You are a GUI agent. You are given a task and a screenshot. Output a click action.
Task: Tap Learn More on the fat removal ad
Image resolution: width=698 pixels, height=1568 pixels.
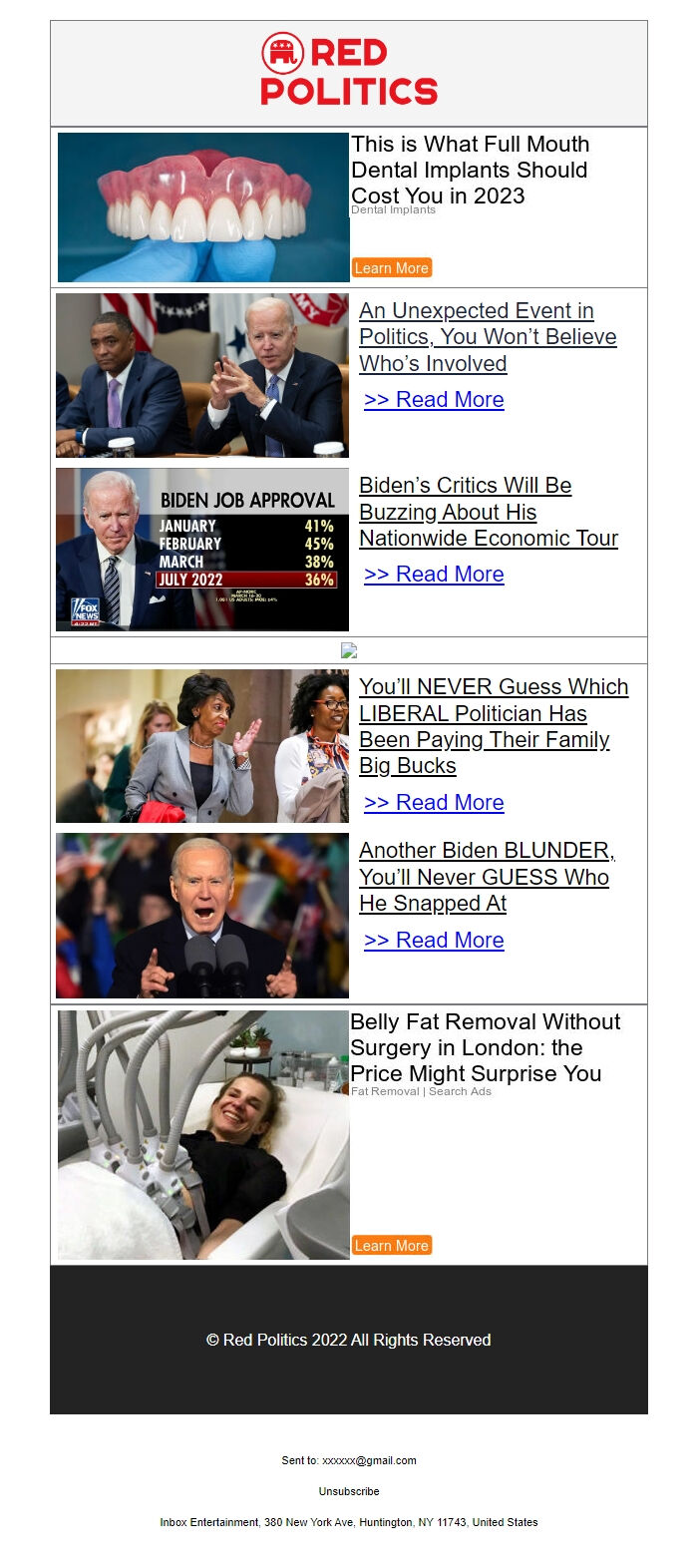392,1245
